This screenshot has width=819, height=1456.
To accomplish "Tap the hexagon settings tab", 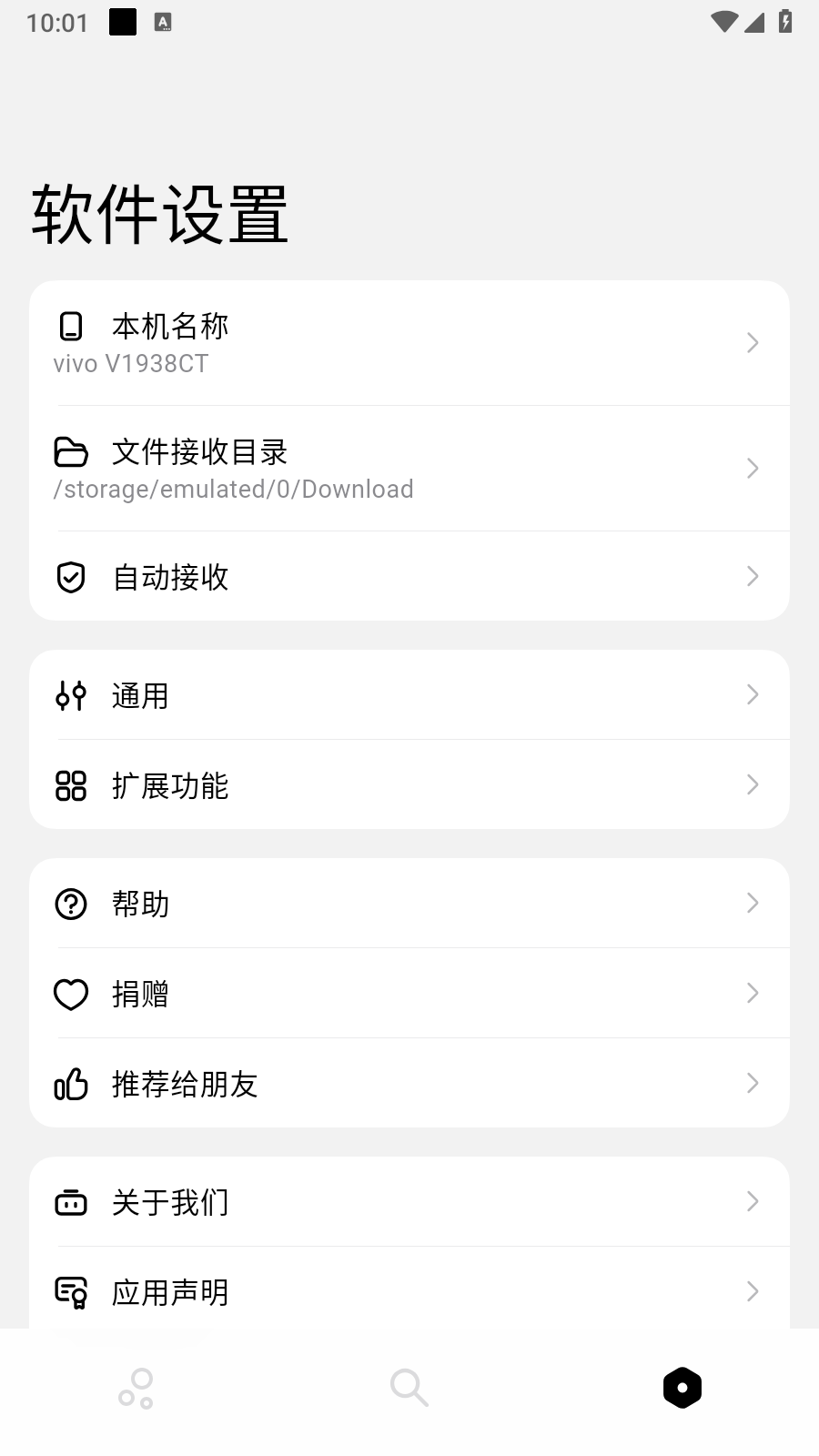I will point(682,1388).
